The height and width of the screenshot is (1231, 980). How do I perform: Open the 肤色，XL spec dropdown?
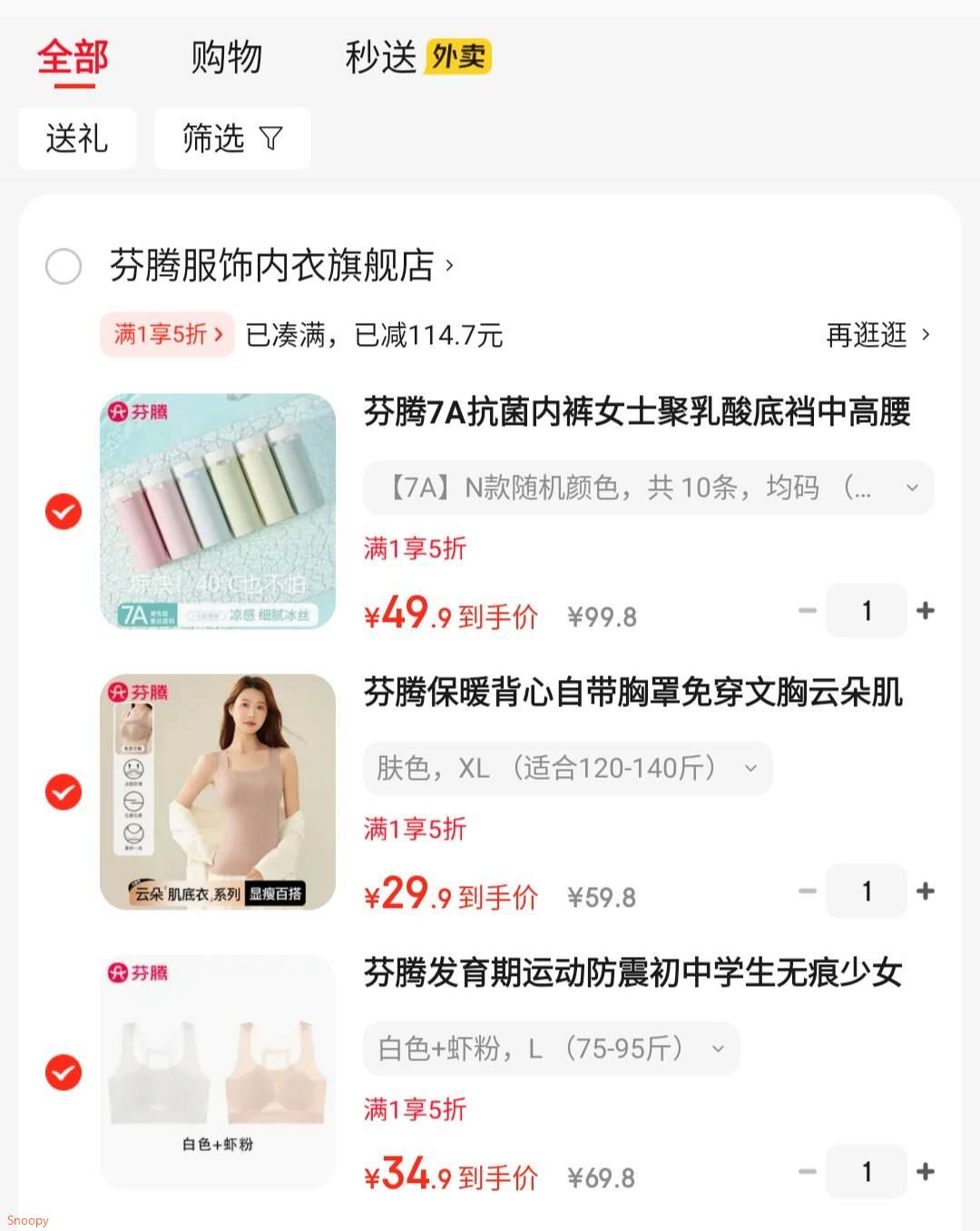(x=750, y=768)
